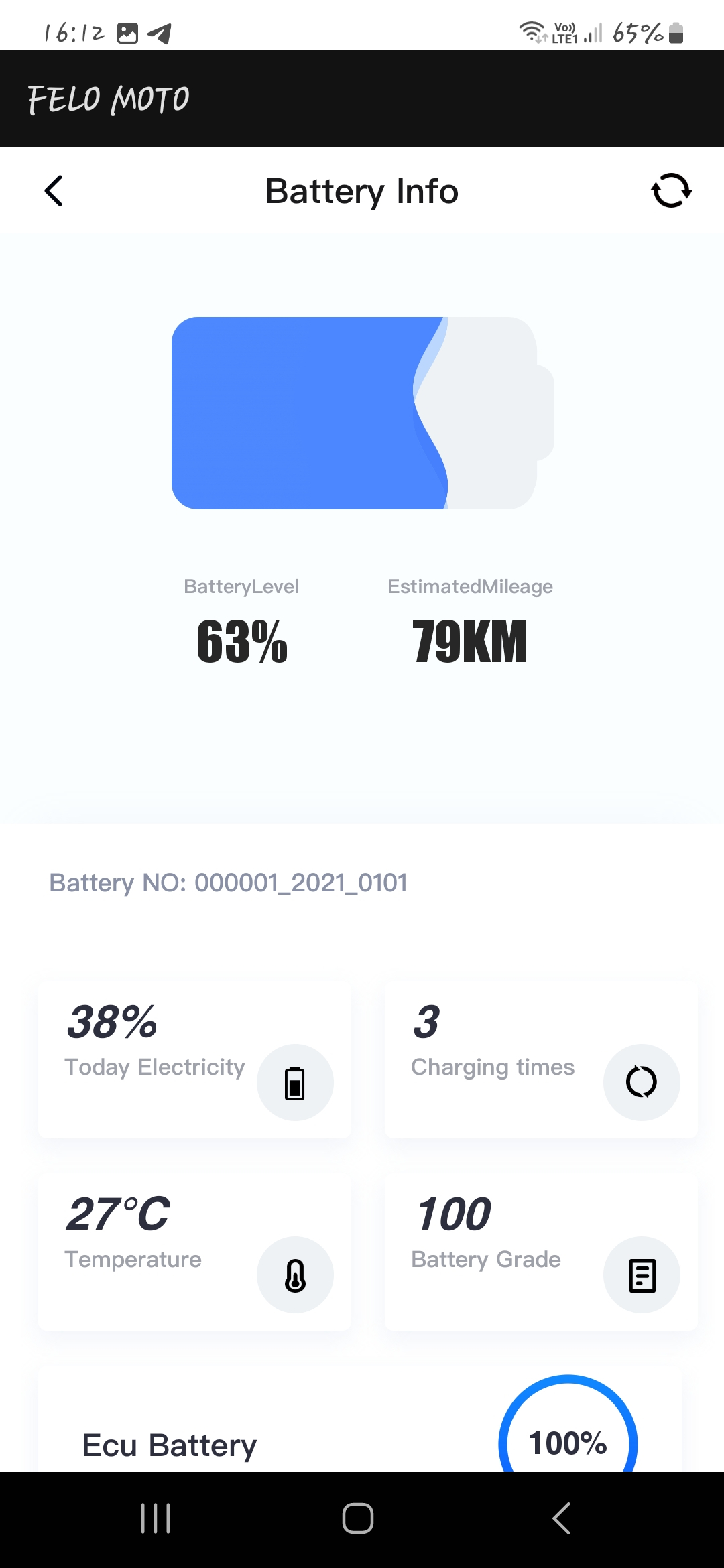The height and width of the screenshot is (1568, 724).
Task: Open the Temperature card
Action: coord(194,1252)
